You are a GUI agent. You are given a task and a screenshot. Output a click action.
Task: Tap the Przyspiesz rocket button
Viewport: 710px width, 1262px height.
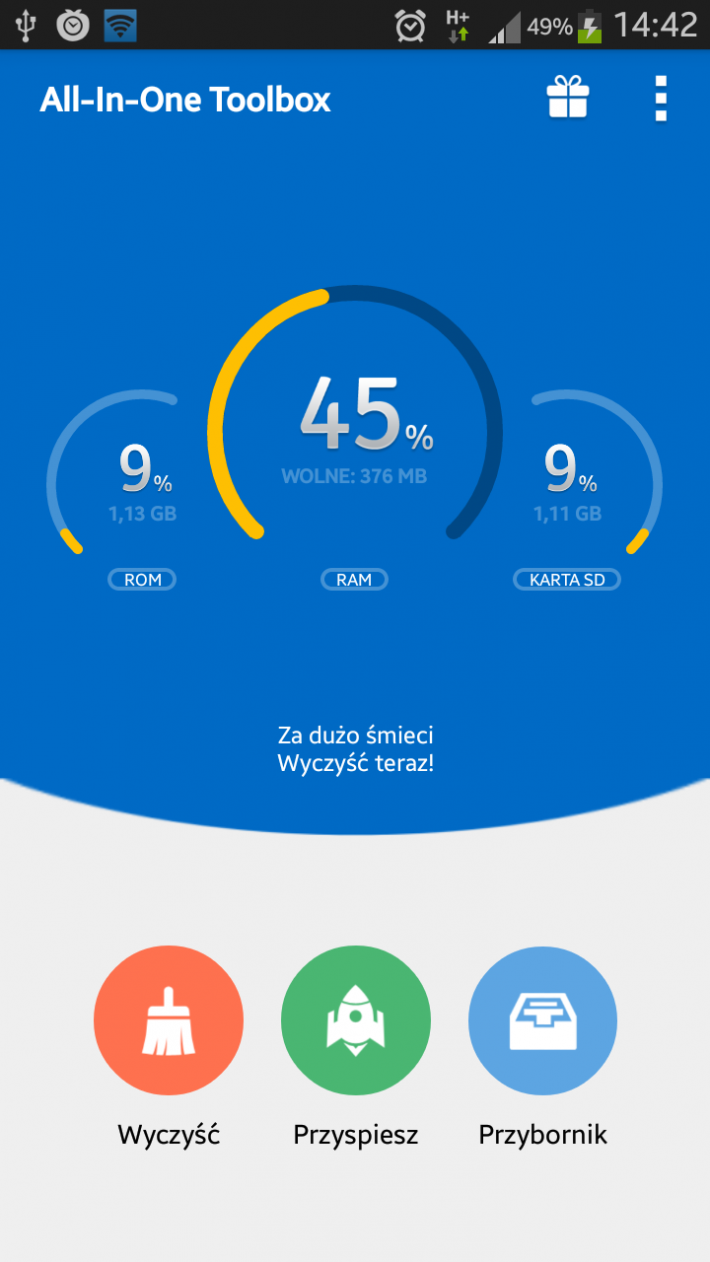tap(355, 1021)
